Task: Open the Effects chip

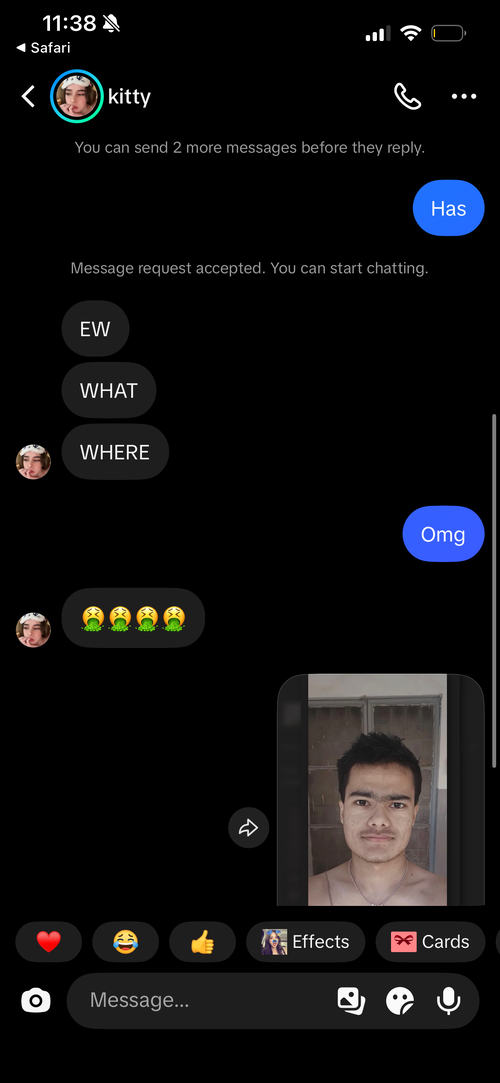Action: pyautogui.click(x=306, y=941)
